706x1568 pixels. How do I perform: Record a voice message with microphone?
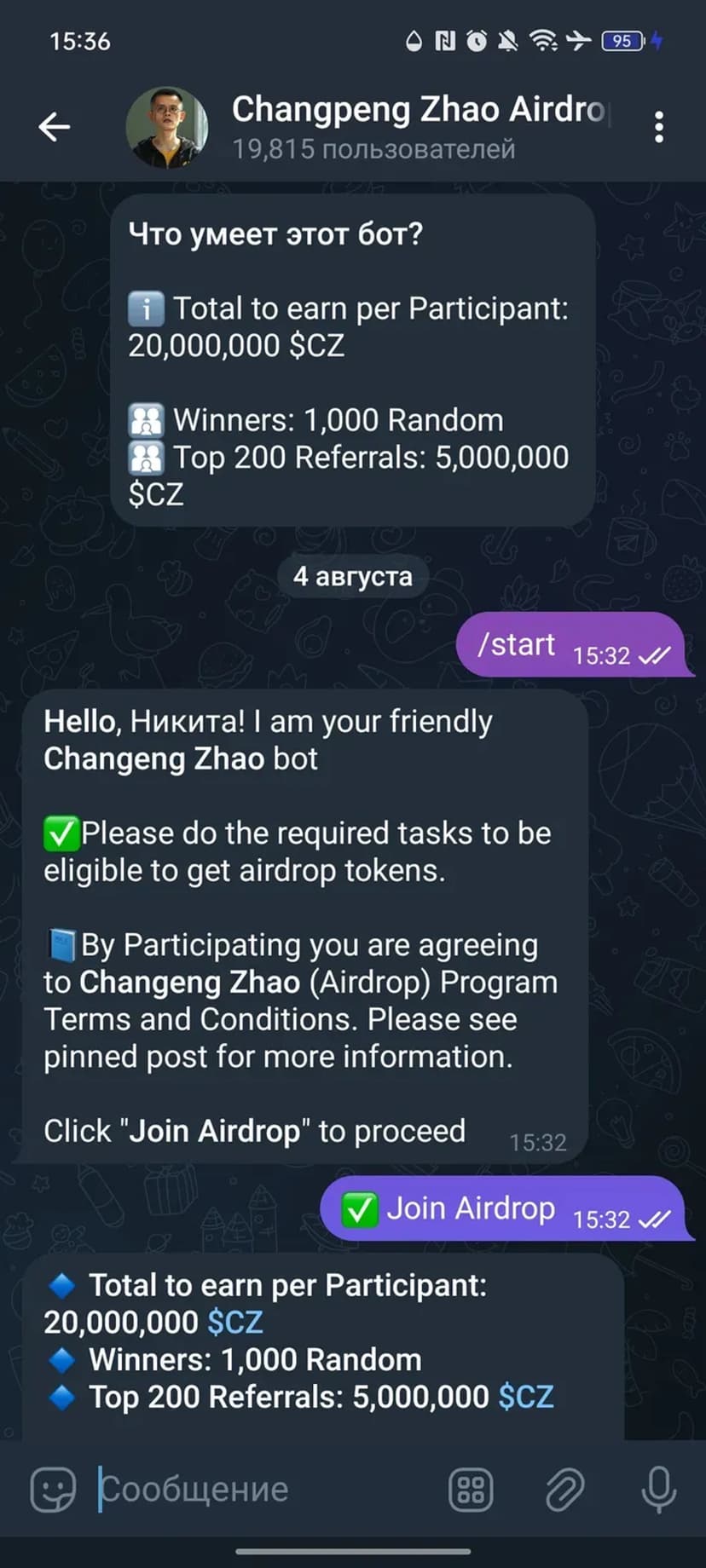[x=657, y=1489]
